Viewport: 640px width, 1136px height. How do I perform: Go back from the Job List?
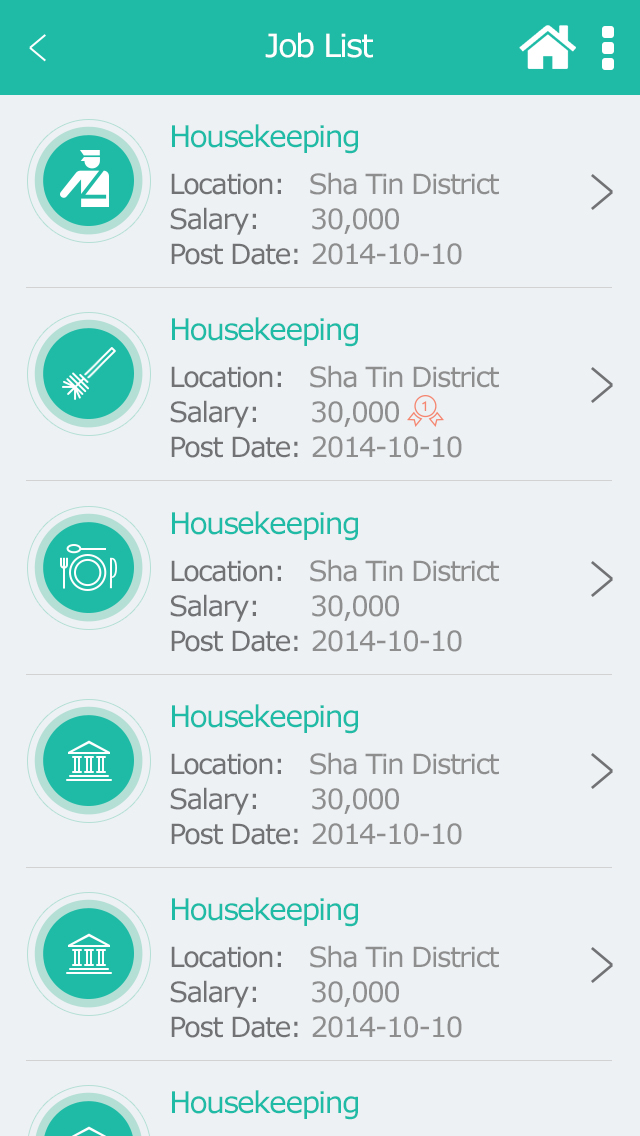coord(38,47)
